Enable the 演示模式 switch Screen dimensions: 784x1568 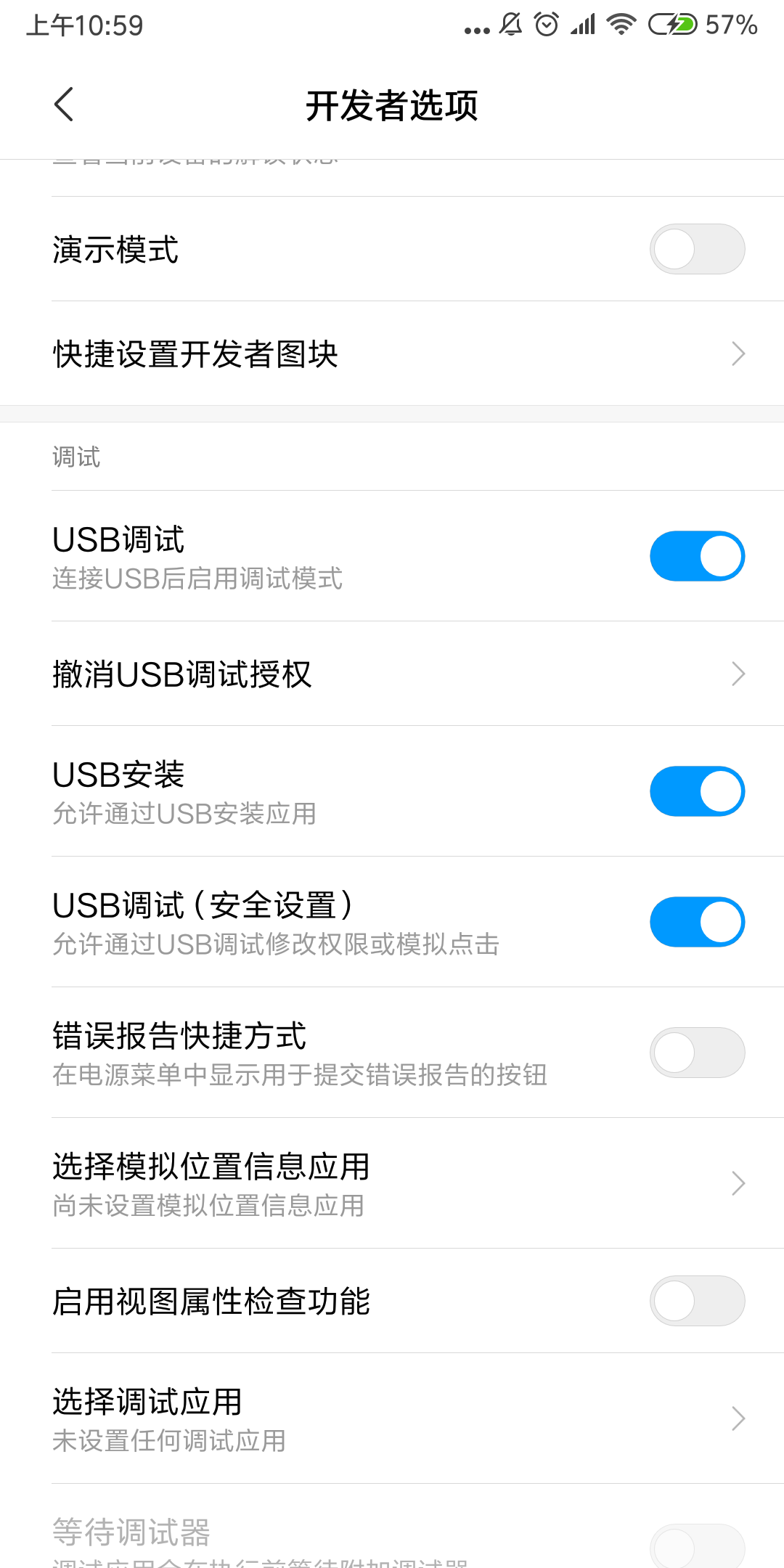697,249
